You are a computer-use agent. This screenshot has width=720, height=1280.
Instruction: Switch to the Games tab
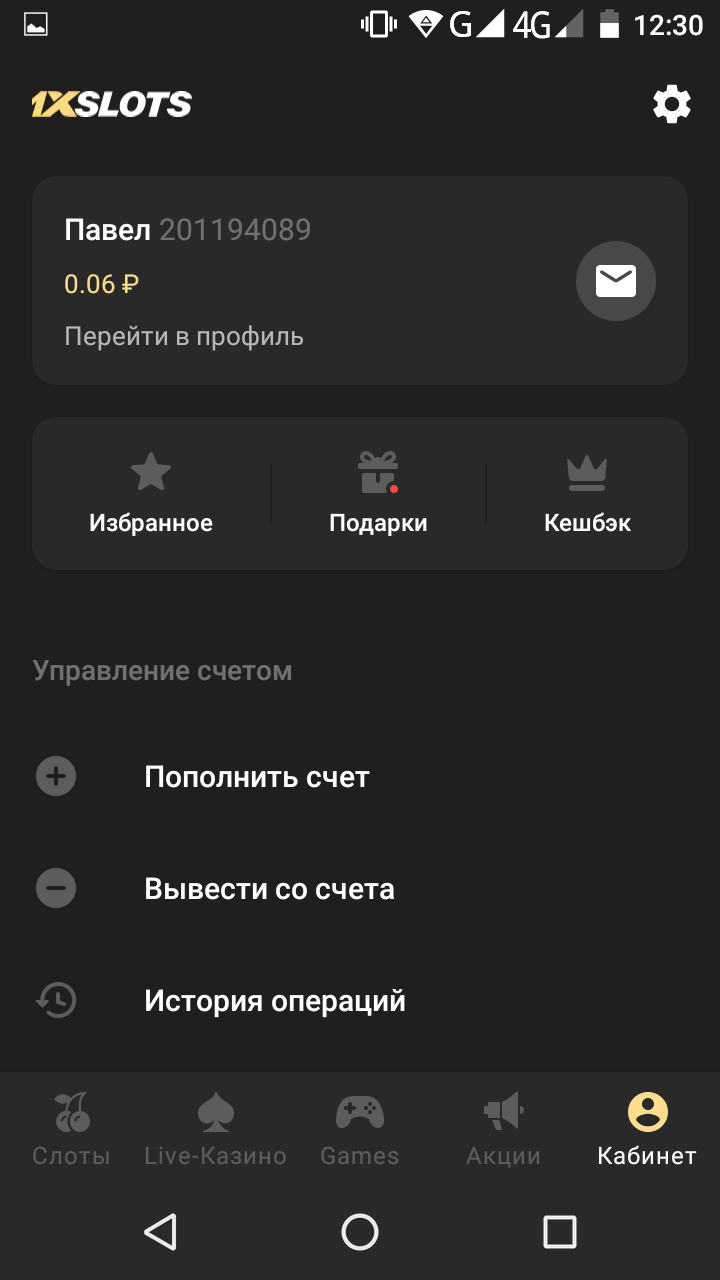[359, 1130]
